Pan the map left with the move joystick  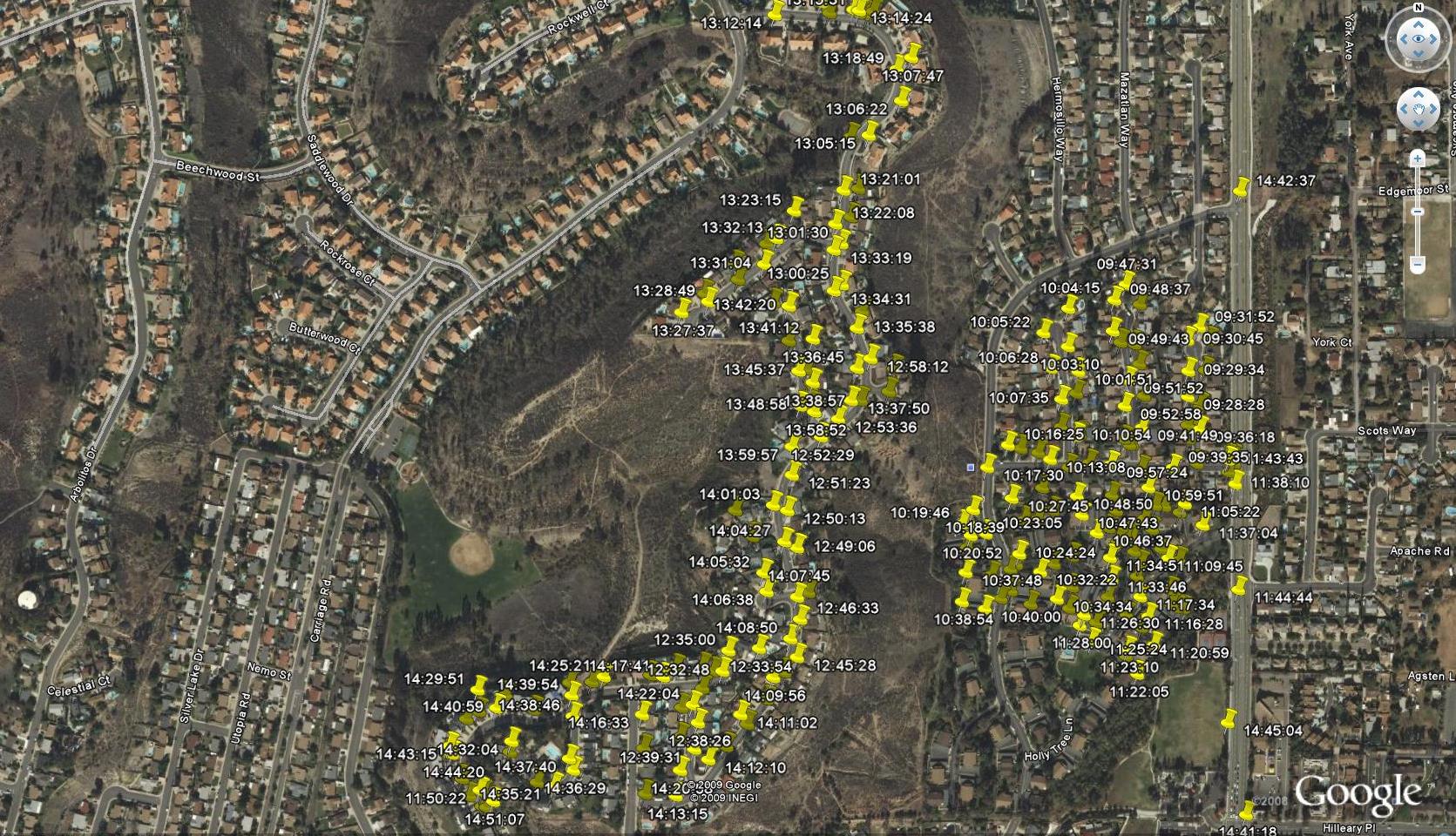tap(1402, 110)
